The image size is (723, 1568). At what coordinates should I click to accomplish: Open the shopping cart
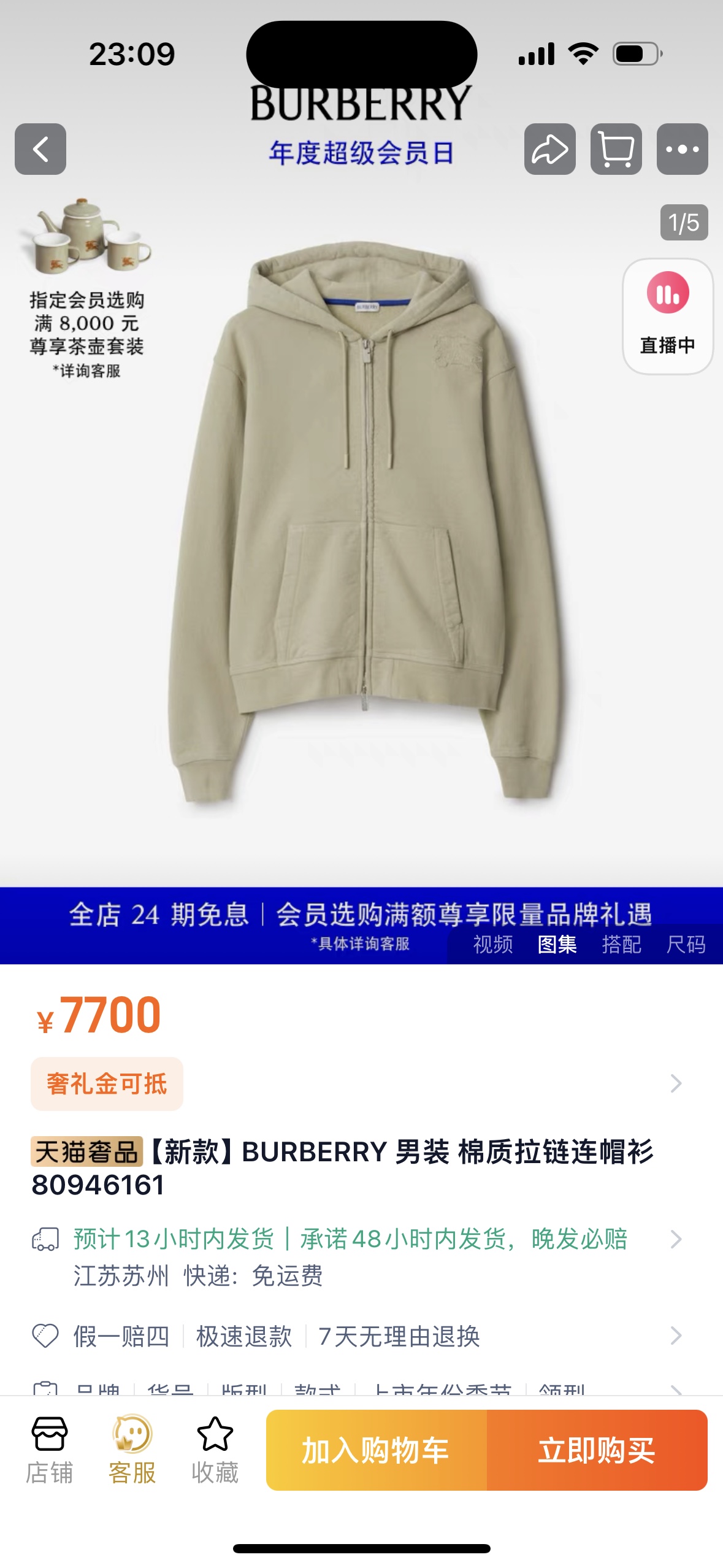pos(616,149)
